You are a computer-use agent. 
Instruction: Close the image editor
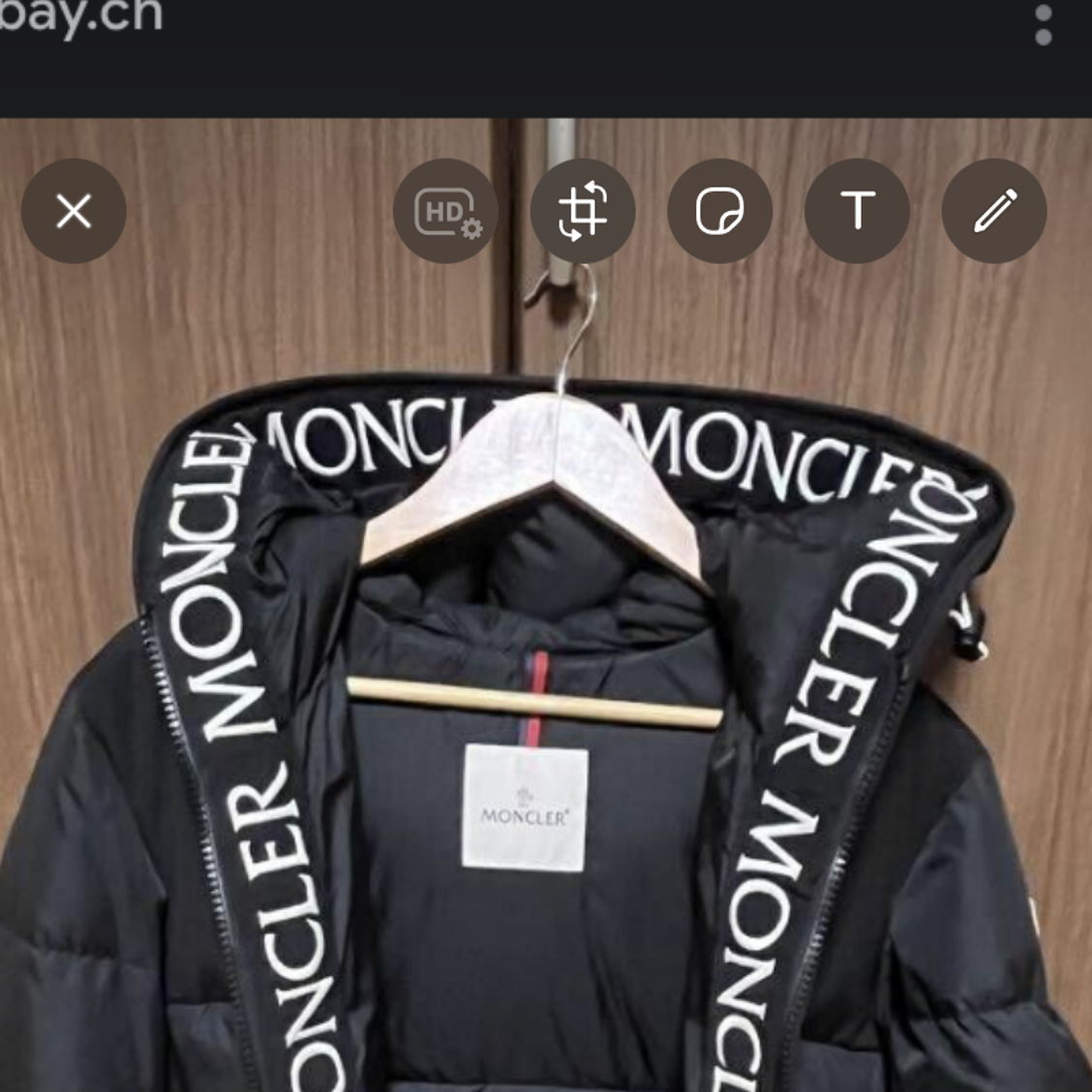point(74,211)
